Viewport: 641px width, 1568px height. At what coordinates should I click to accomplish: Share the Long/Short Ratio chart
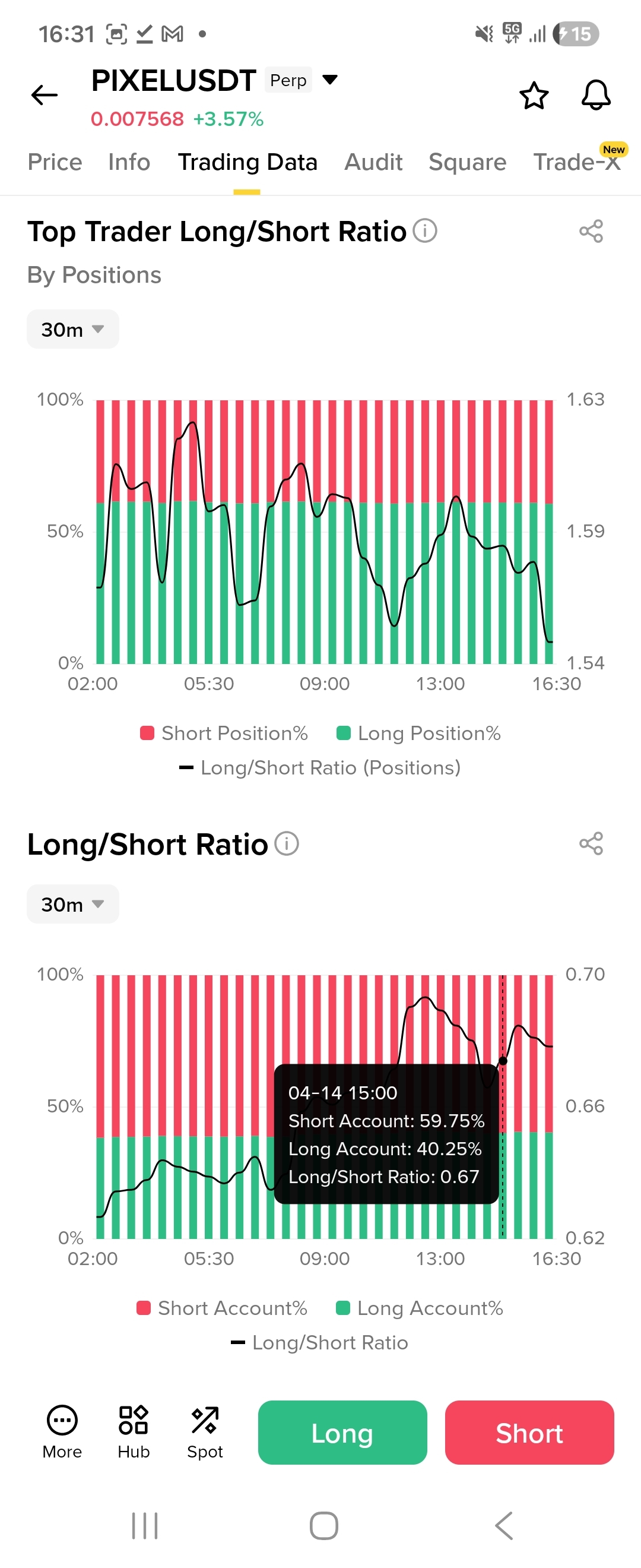pyautogui.click(x=591, y=843)
